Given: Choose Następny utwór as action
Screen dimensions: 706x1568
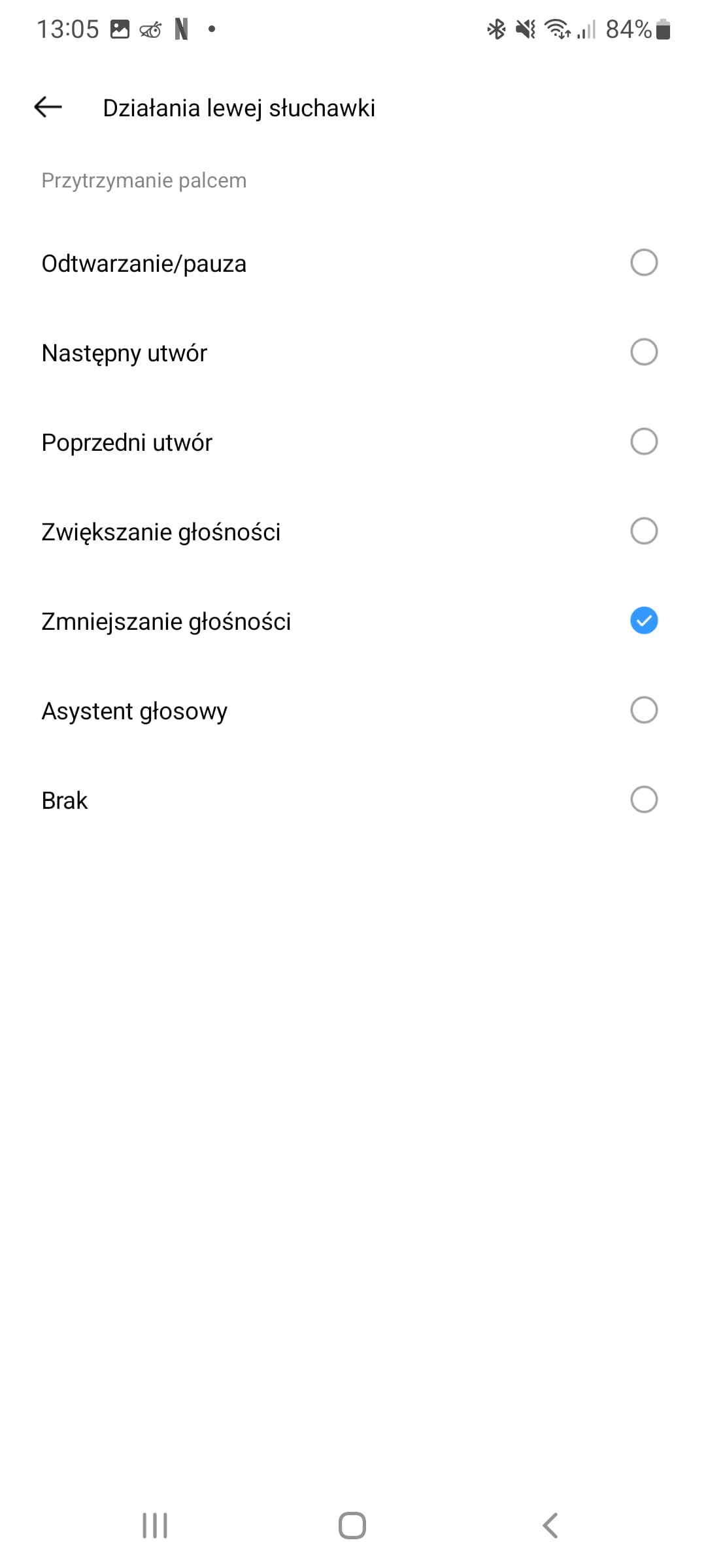Looking at the screenshot, I should (353, 353).
